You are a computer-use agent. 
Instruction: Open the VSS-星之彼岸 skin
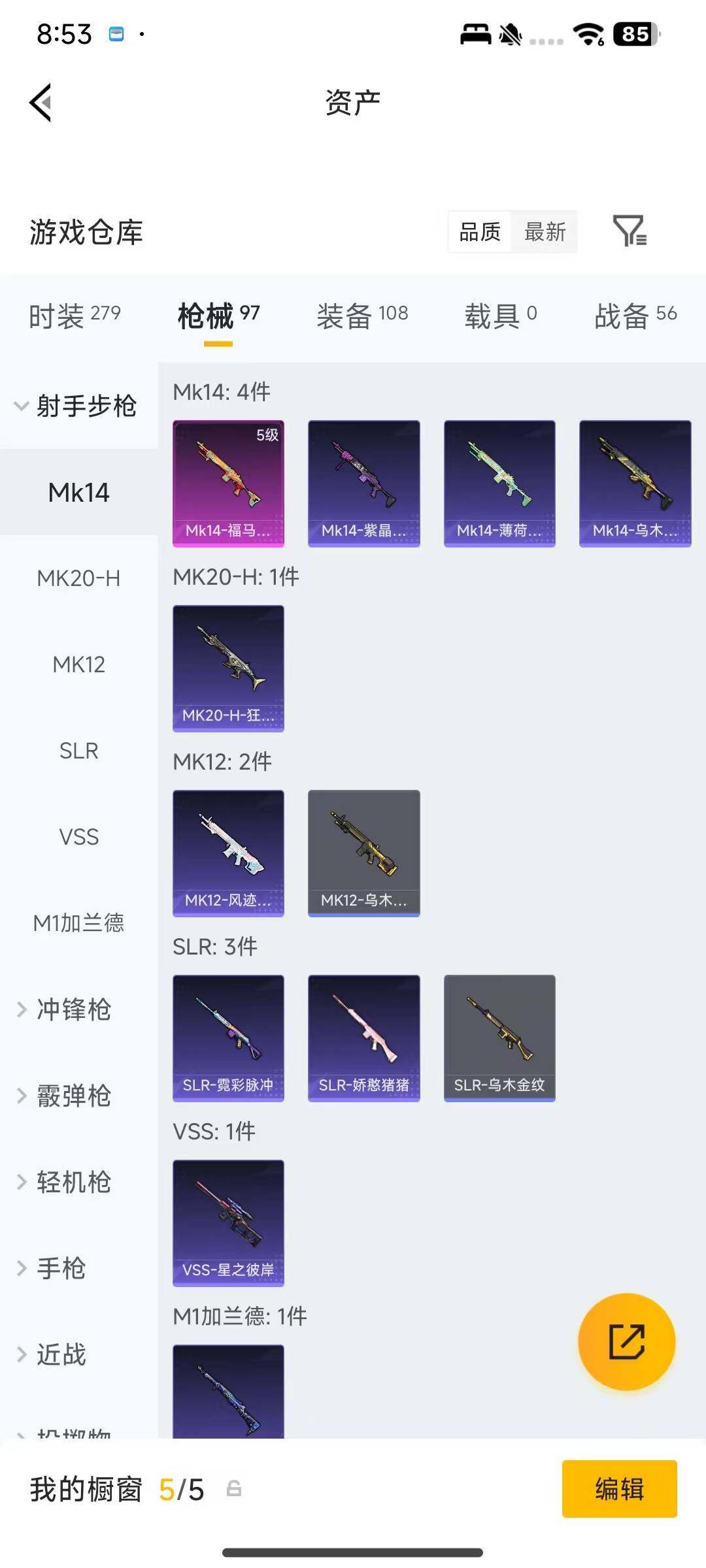(x=228, y=1222)
